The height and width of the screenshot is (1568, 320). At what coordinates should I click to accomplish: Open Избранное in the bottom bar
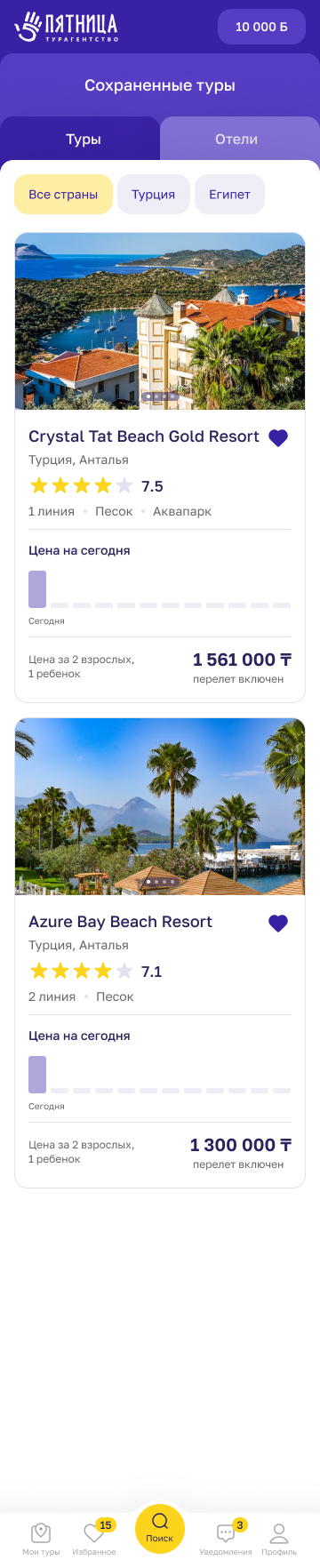click(x=94, y=1539)
